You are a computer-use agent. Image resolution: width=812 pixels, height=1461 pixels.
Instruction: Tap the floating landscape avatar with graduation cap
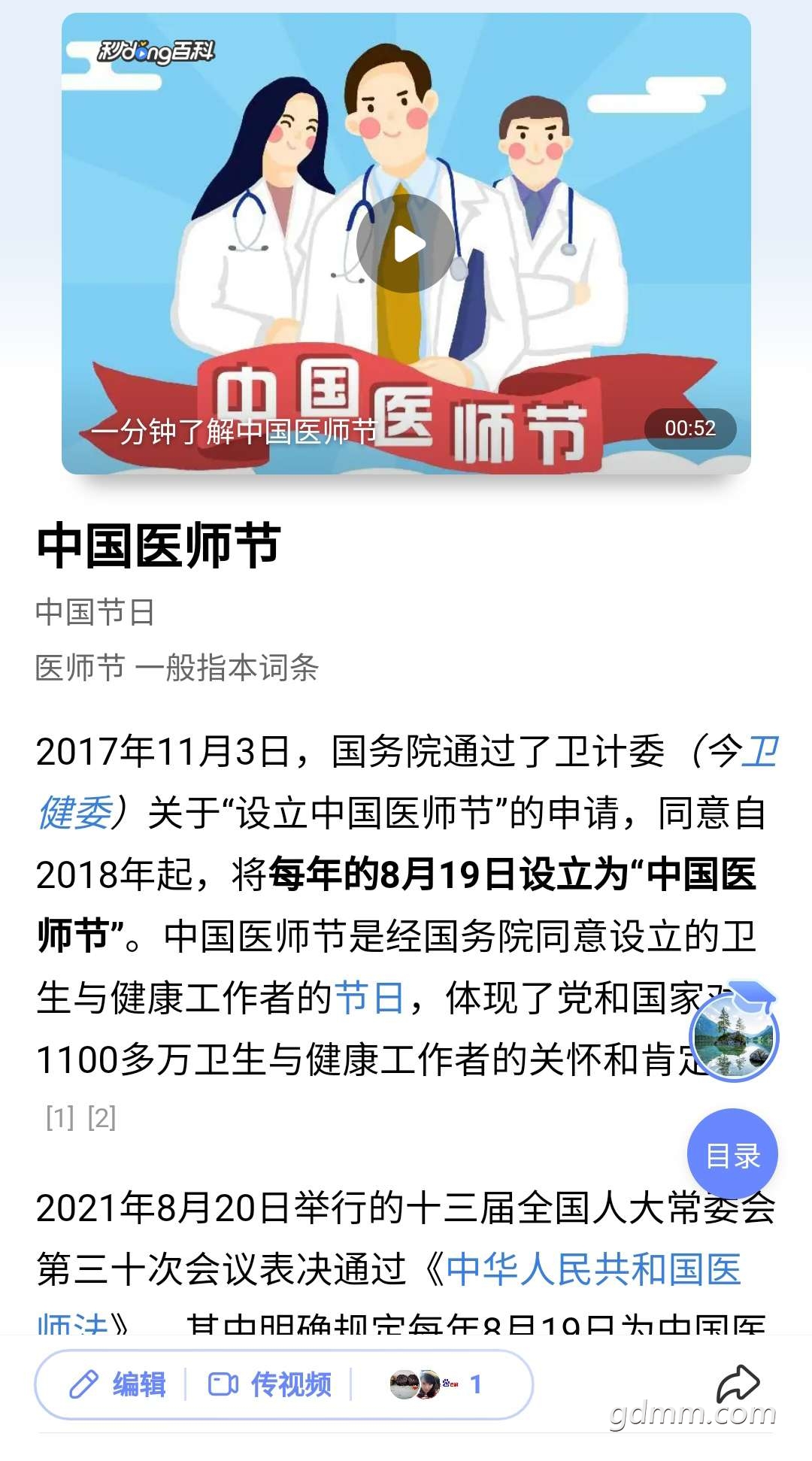[x=734, y=1035]
